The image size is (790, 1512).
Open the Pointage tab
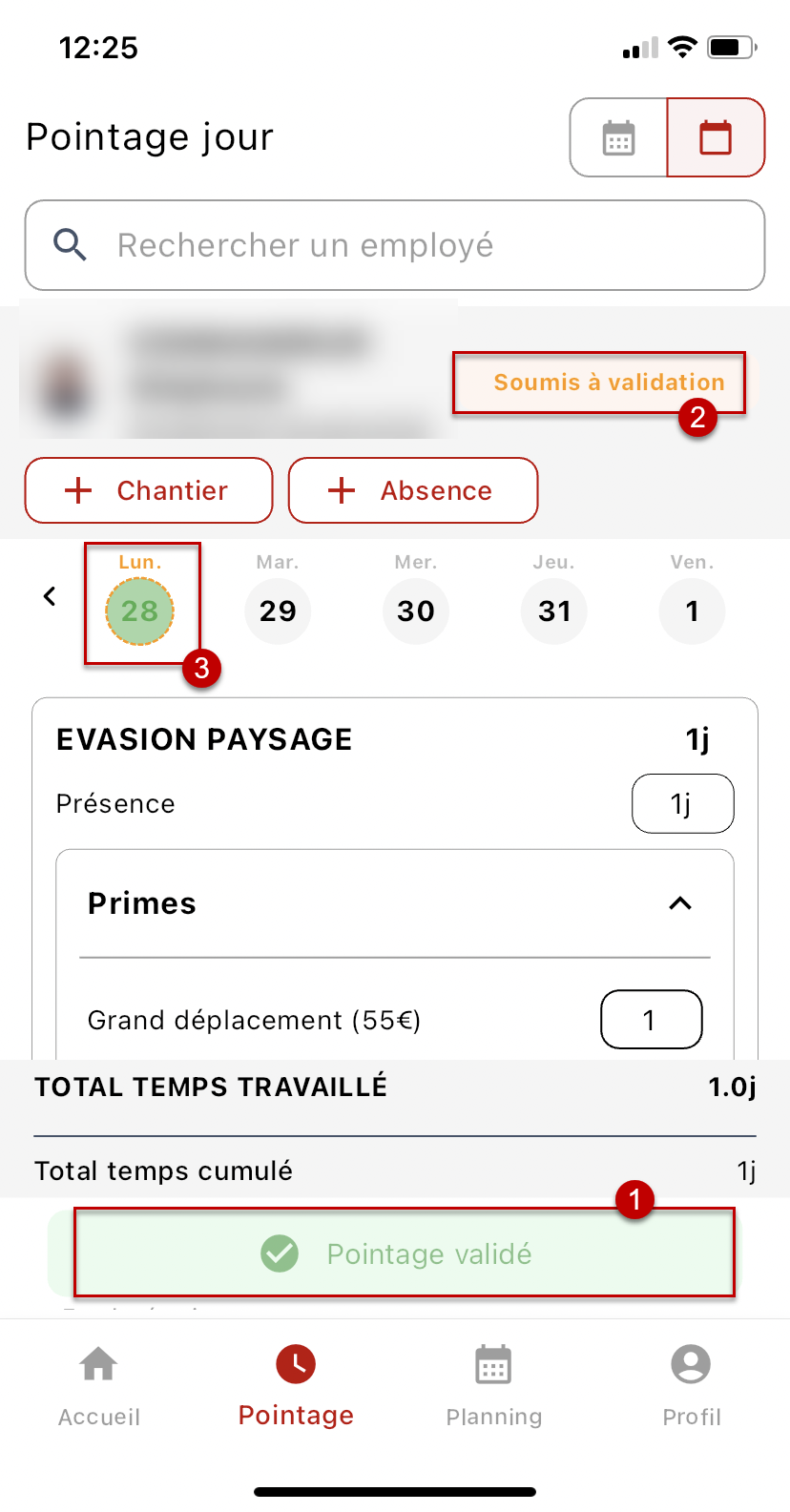296,1385
